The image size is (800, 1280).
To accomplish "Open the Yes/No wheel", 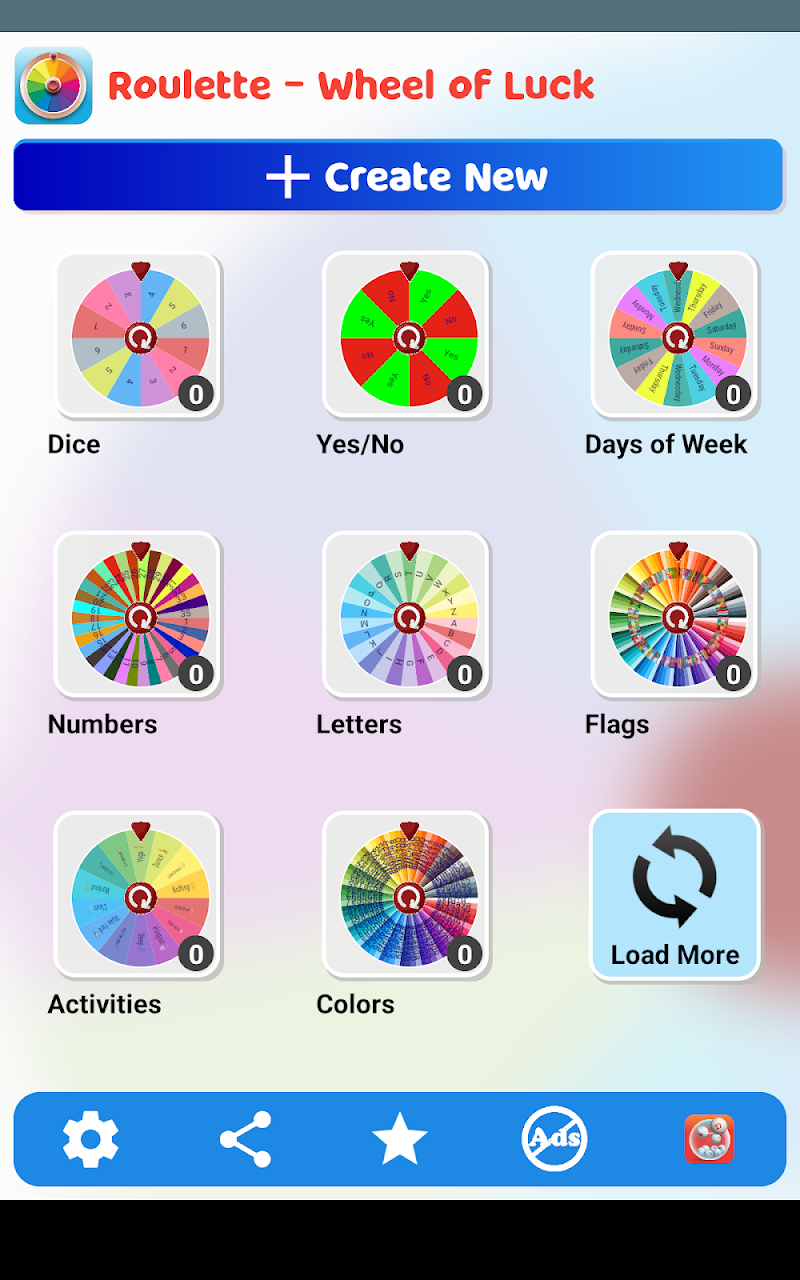I will (x=407, y=336).
